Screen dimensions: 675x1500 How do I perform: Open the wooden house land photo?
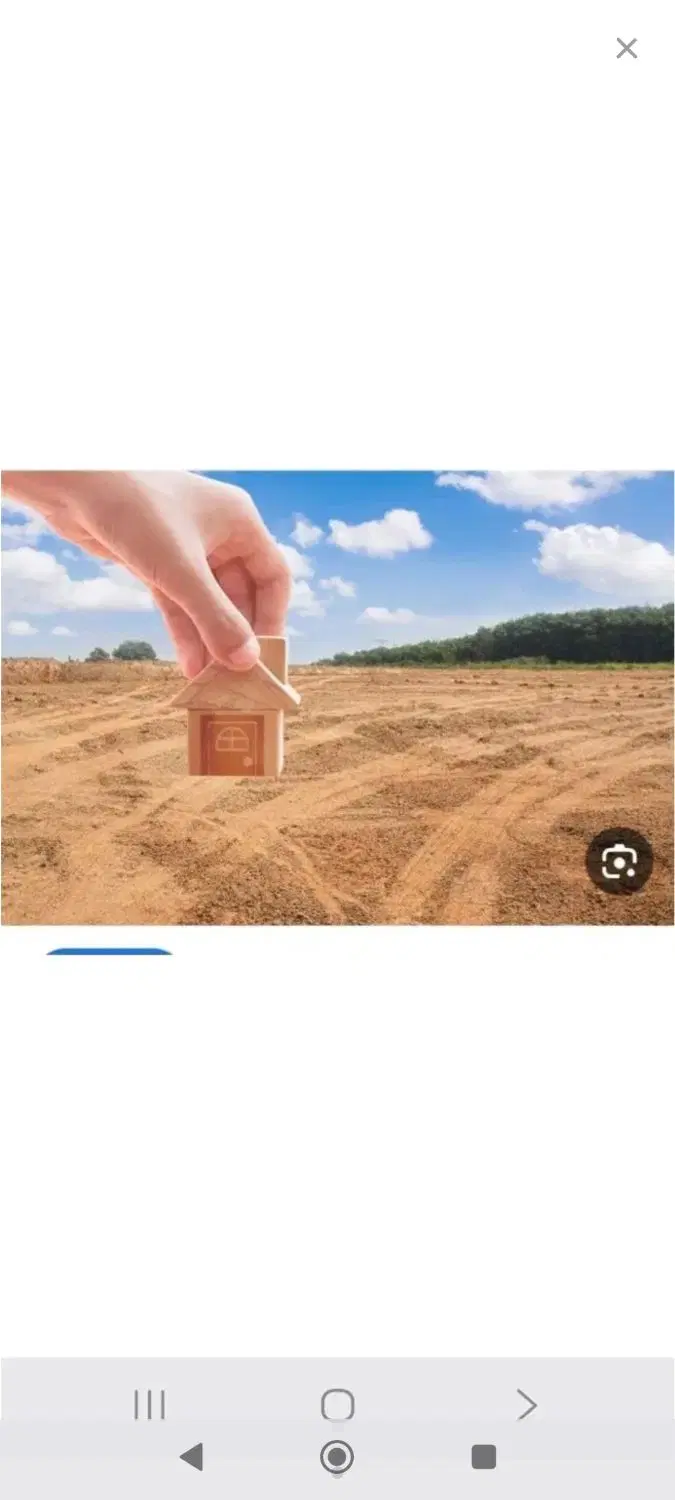click(337, 697)
